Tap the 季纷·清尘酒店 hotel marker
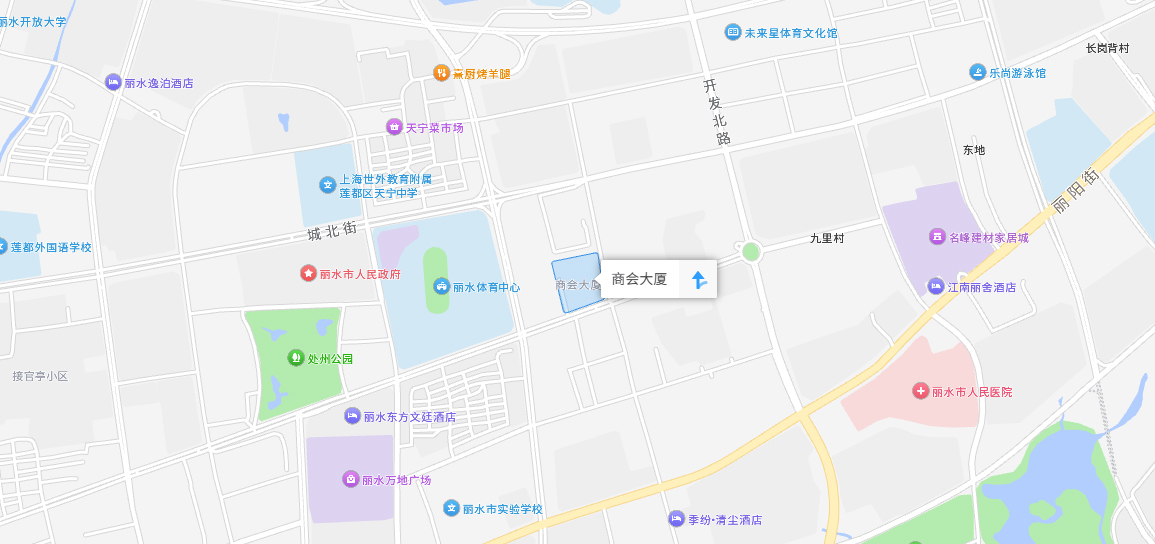 point(676,519)
